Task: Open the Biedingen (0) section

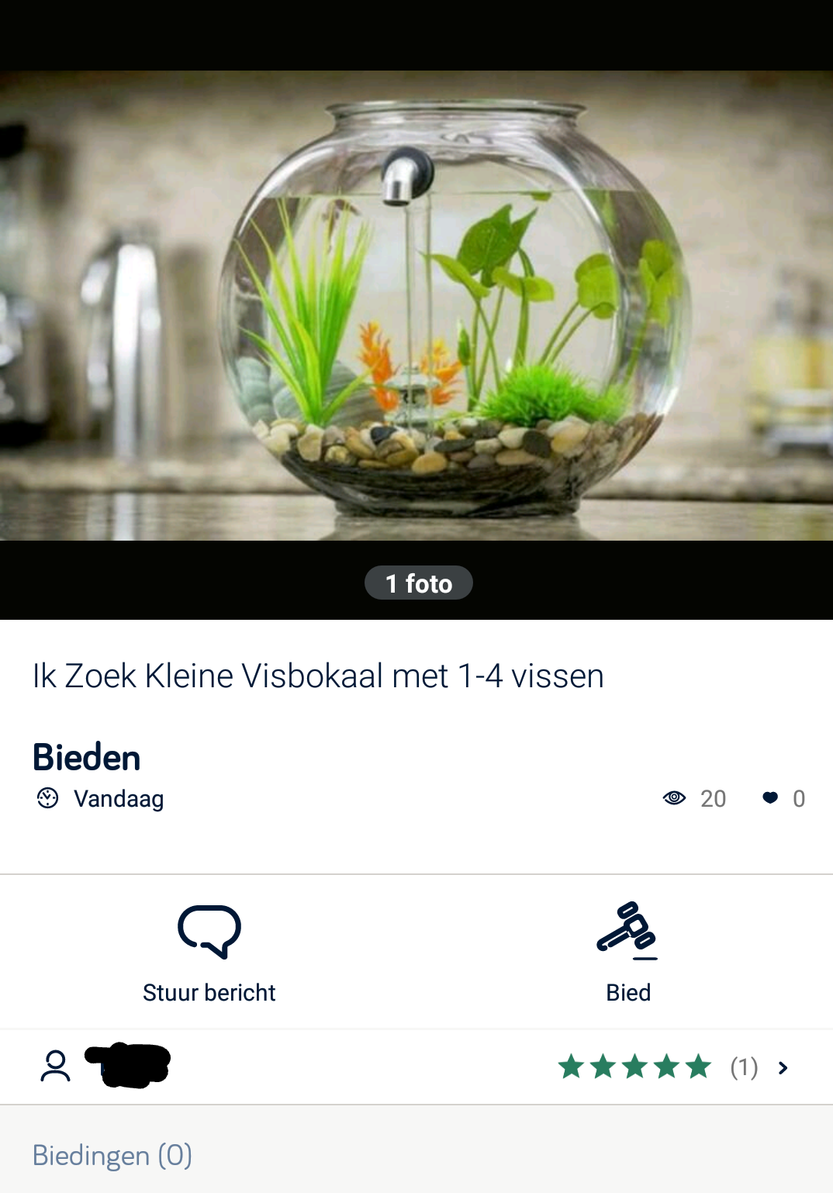Action: (111, 1156)
